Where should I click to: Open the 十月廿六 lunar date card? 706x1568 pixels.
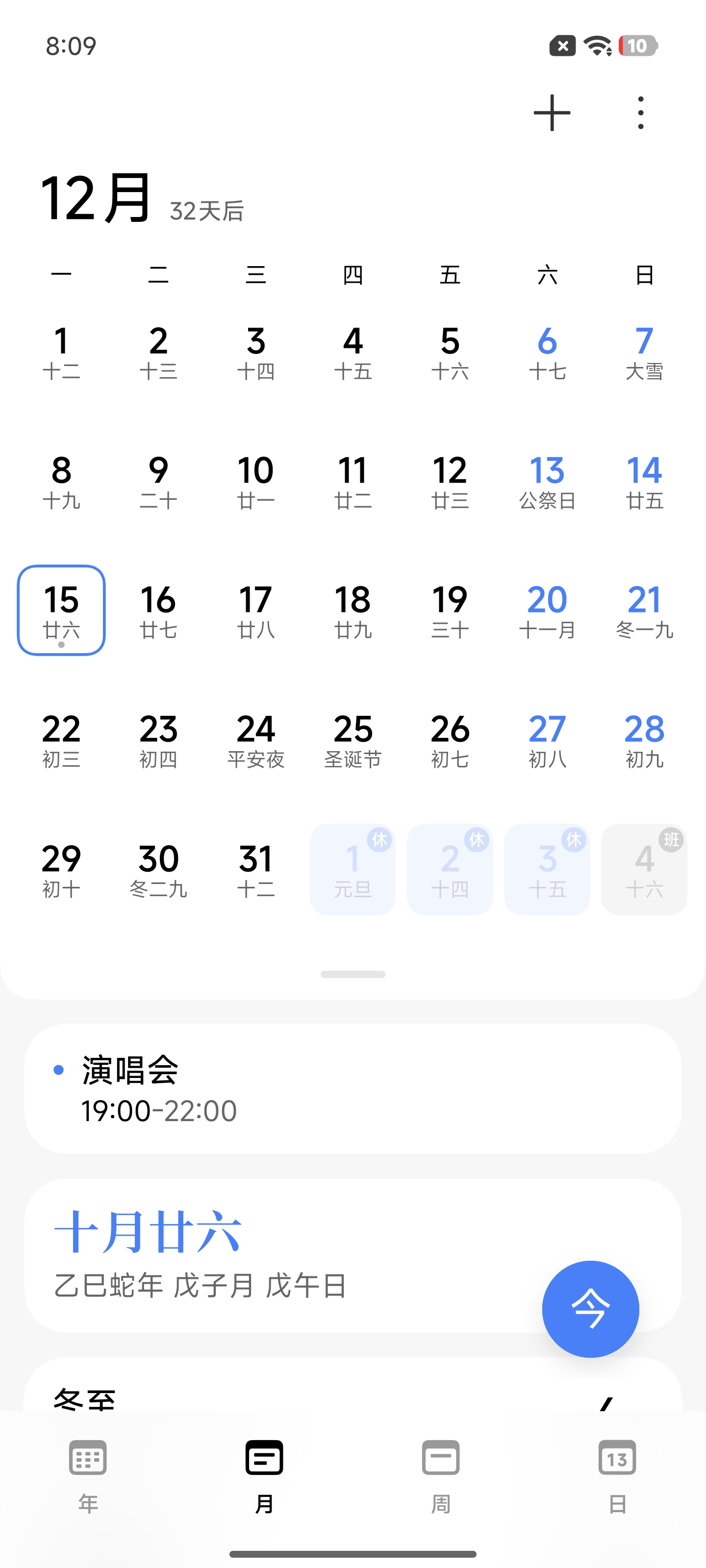point(274,1254)
